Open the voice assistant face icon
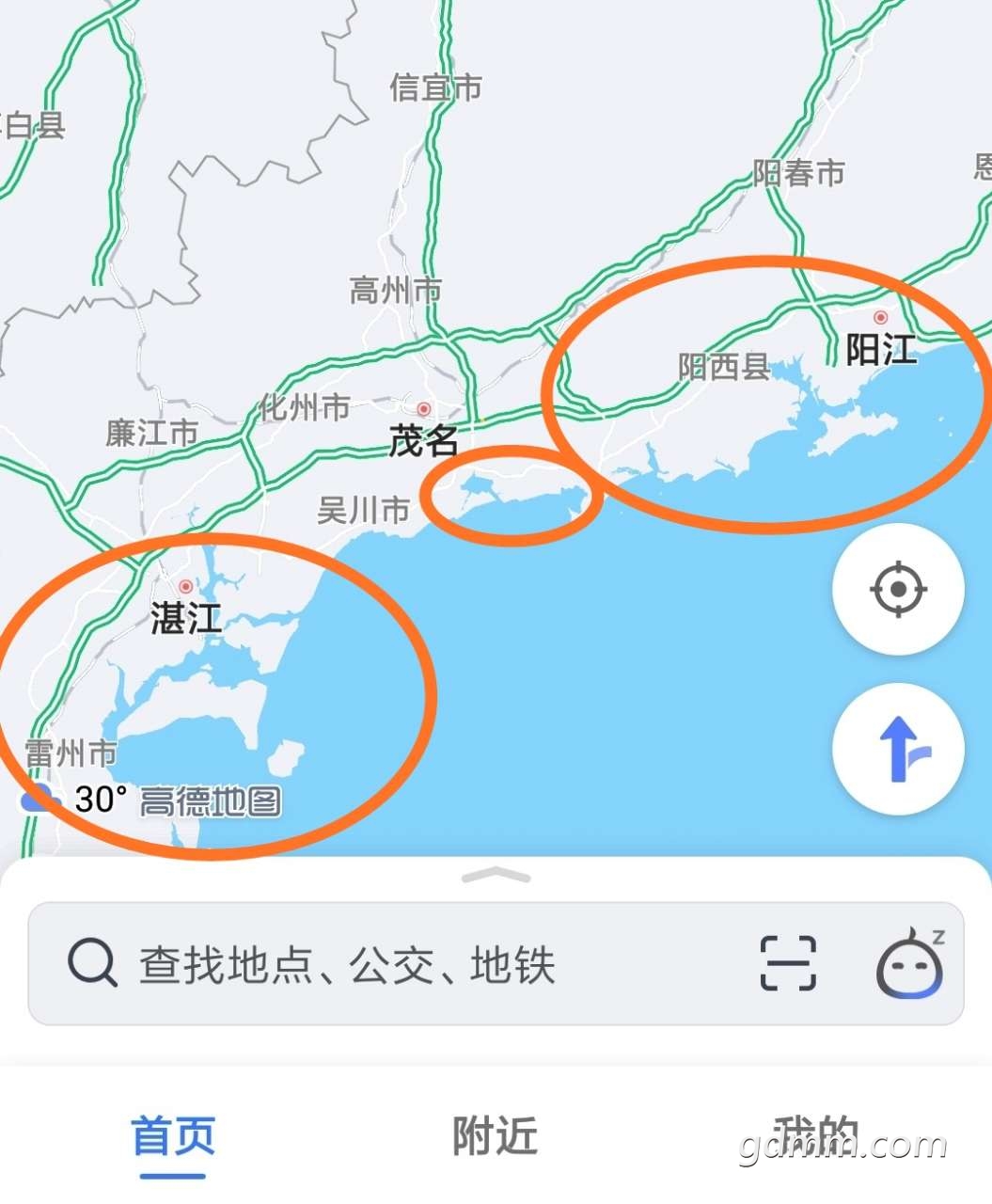Viewport: 992px width, 1204px height. [x=909, y=965]
